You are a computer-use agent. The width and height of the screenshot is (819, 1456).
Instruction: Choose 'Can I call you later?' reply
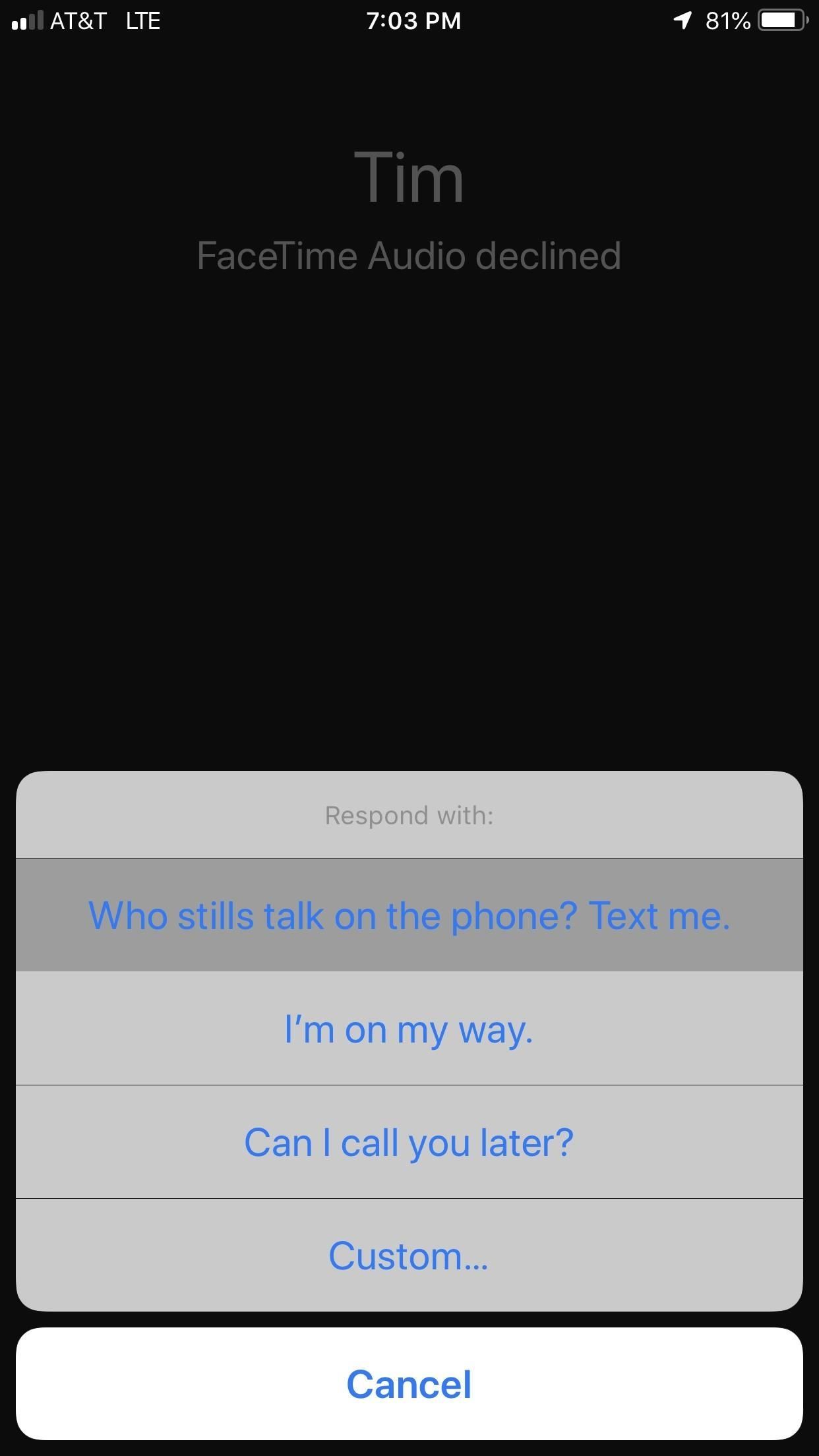[x=409, y=1142]
